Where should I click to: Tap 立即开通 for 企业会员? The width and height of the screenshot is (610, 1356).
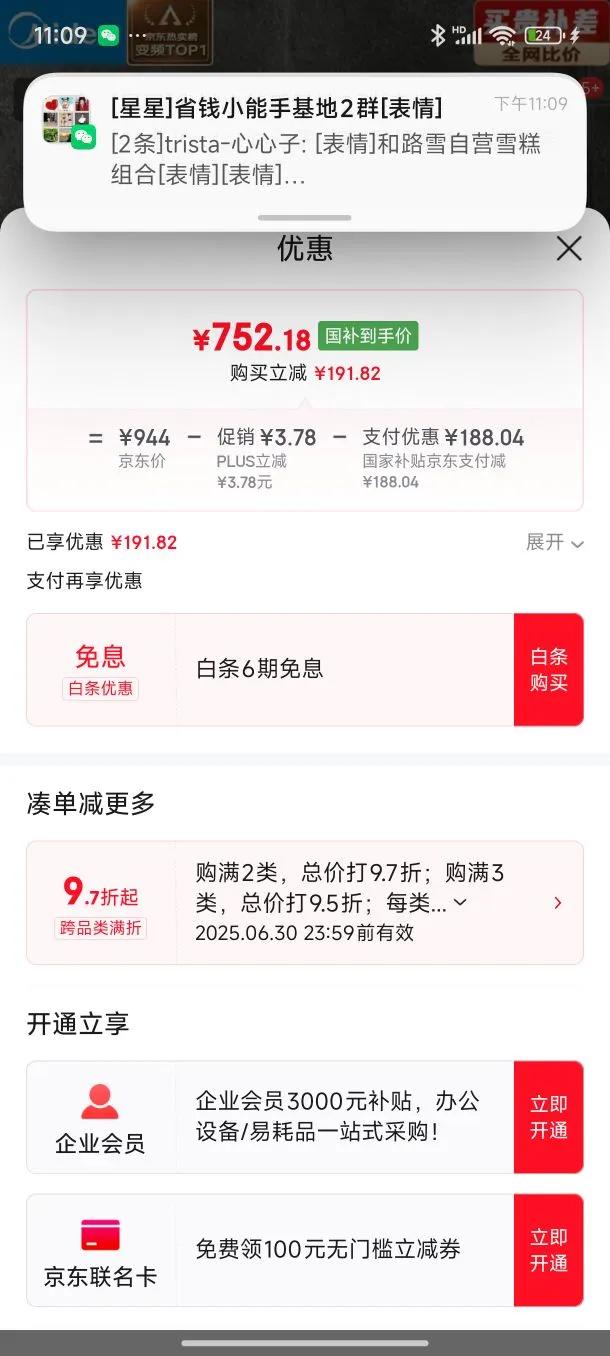[x=548, y=1117]
